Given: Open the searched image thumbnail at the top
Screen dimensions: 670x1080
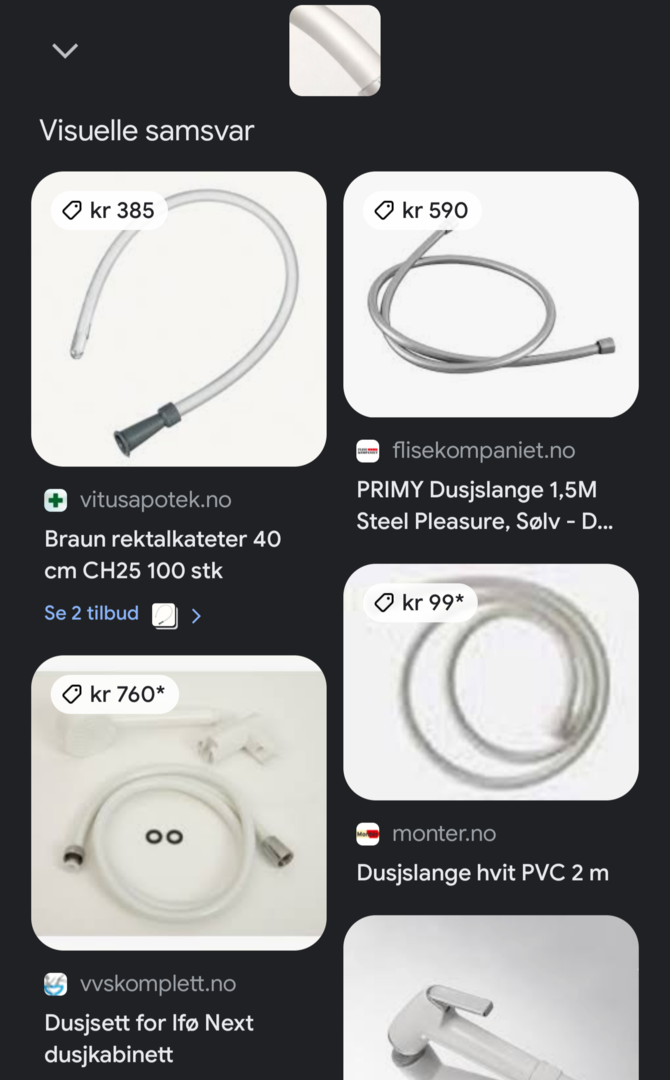Looking at the screenshot, I should point(335,50).
